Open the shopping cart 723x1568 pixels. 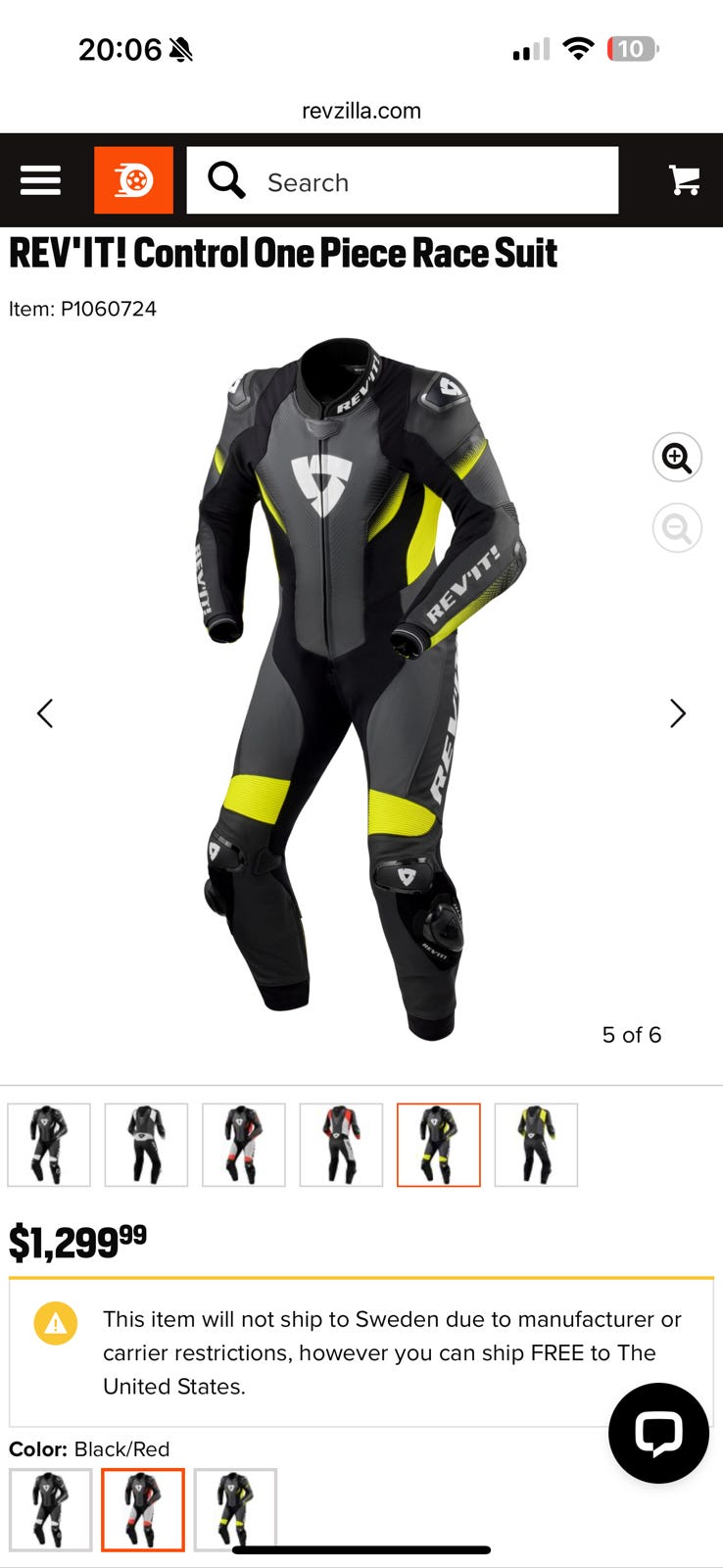tap(684, 180)
